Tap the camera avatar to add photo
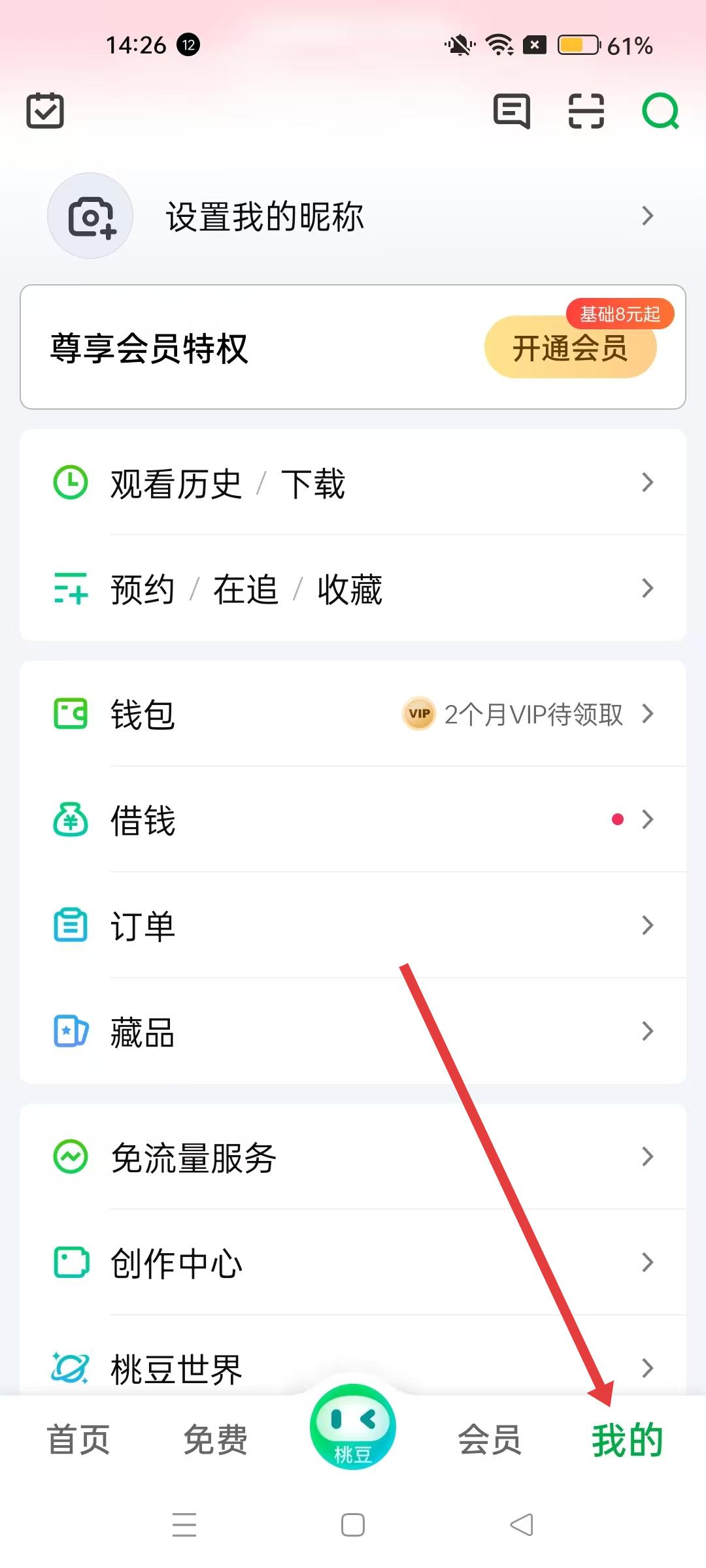The image size is (706, 1568). 90,216
